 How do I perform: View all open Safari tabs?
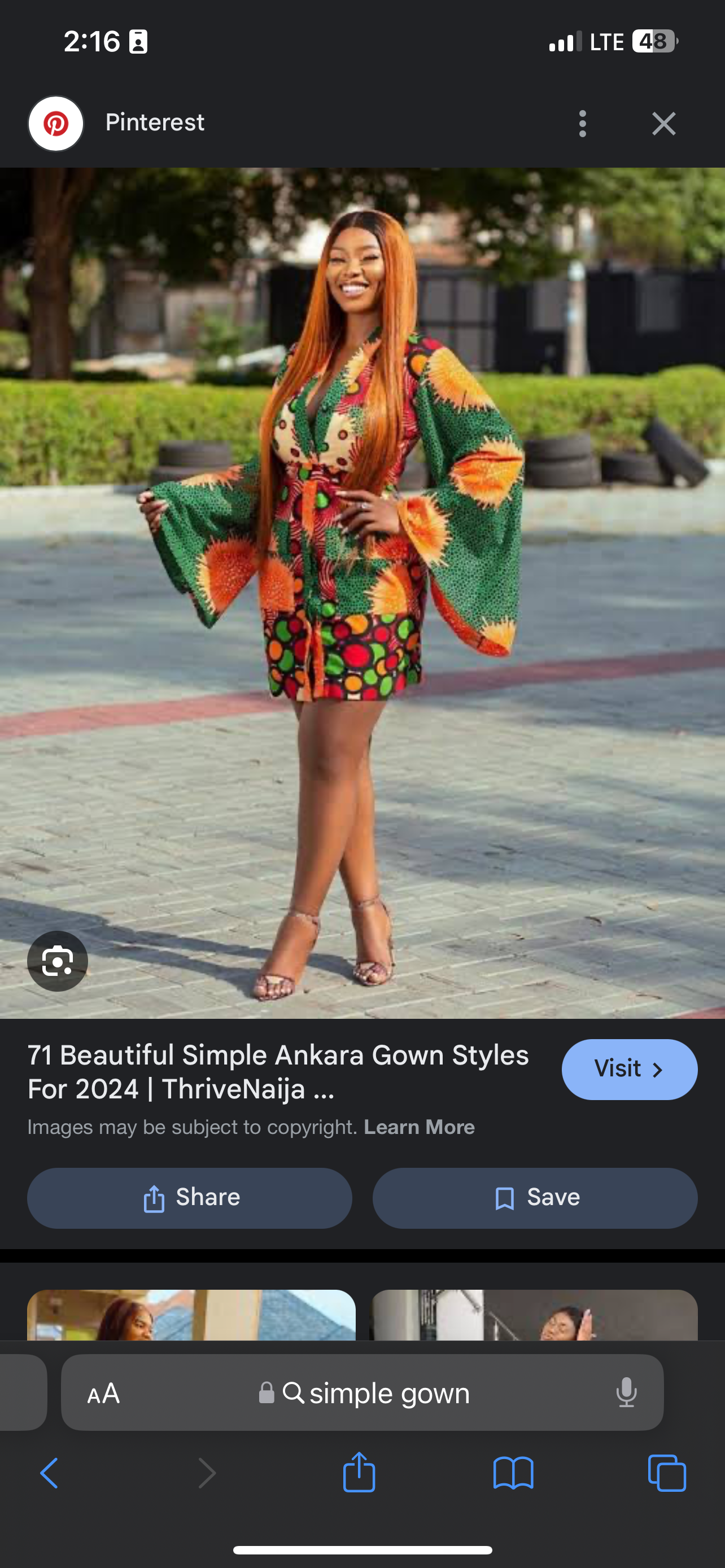coord(667,1474)
